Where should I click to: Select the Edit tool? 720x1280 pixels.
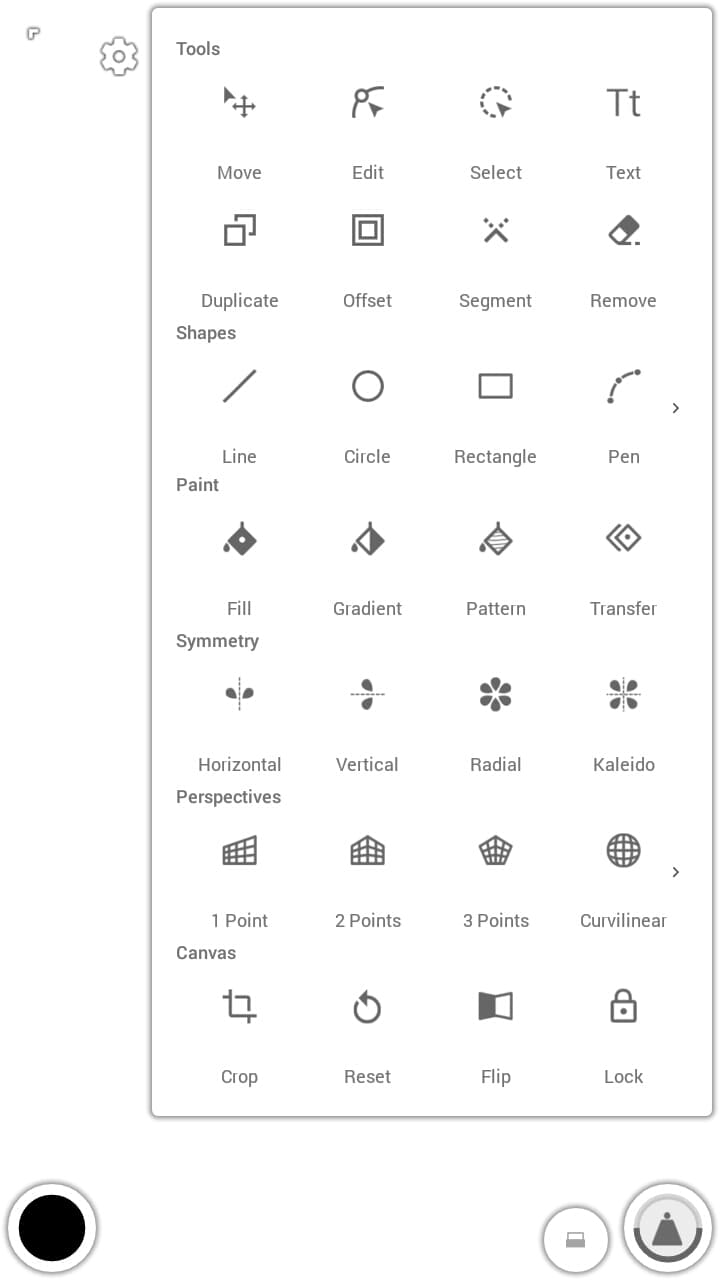[x=367, y=102]
